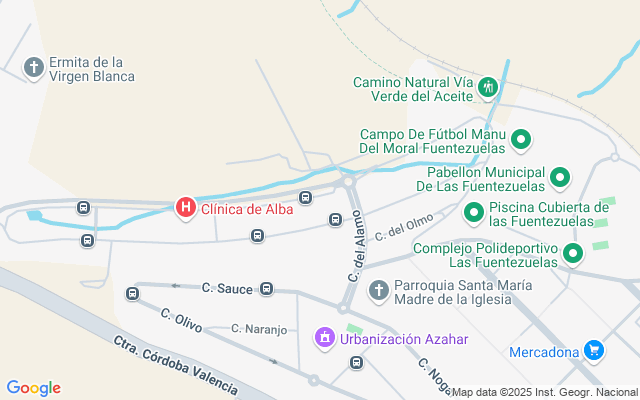Select the Ermita de la Virgen Blanca pin
The width and height of the screenshot is (640, 400).
[34, 68]
